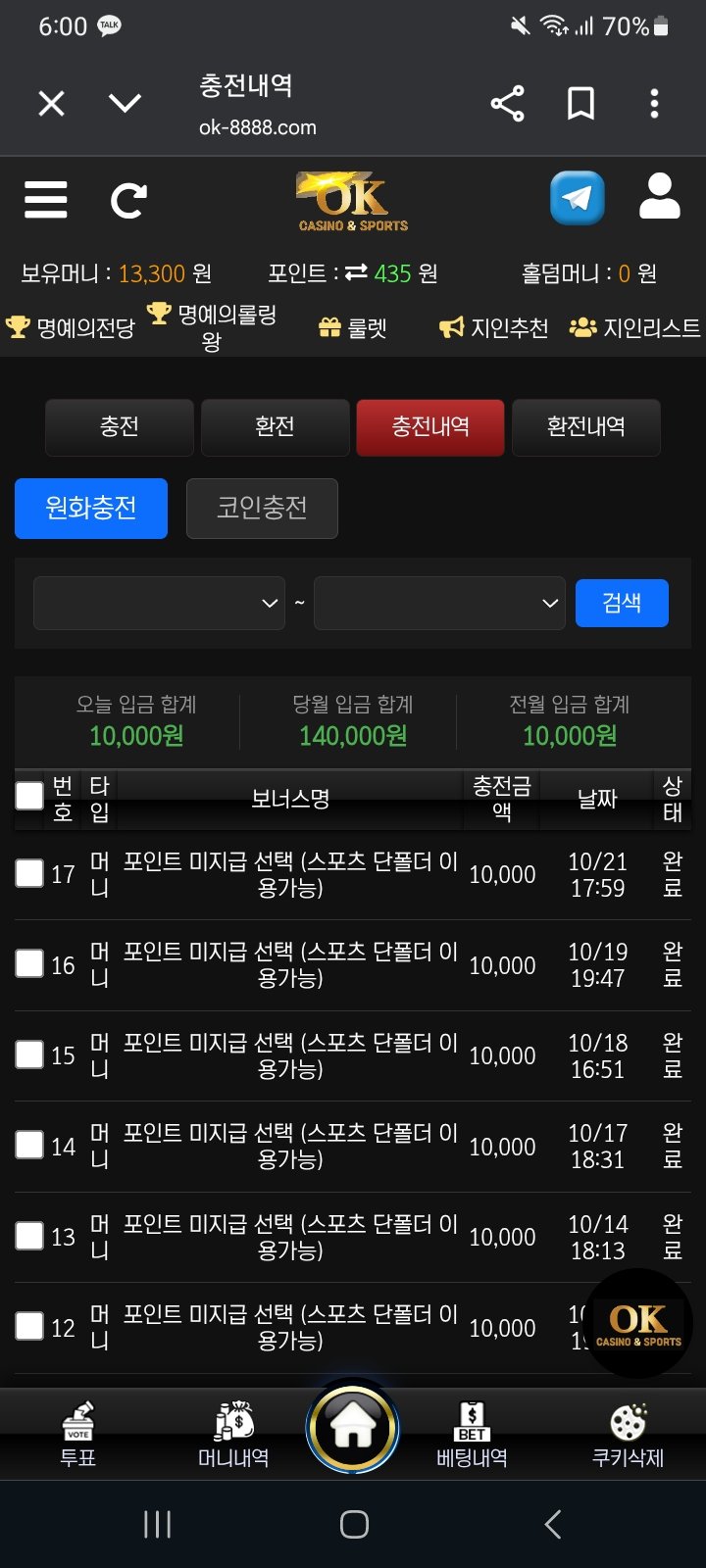Open 베팅내역 in the bottom bar
706x1568 pixels.
point(472,1435)
